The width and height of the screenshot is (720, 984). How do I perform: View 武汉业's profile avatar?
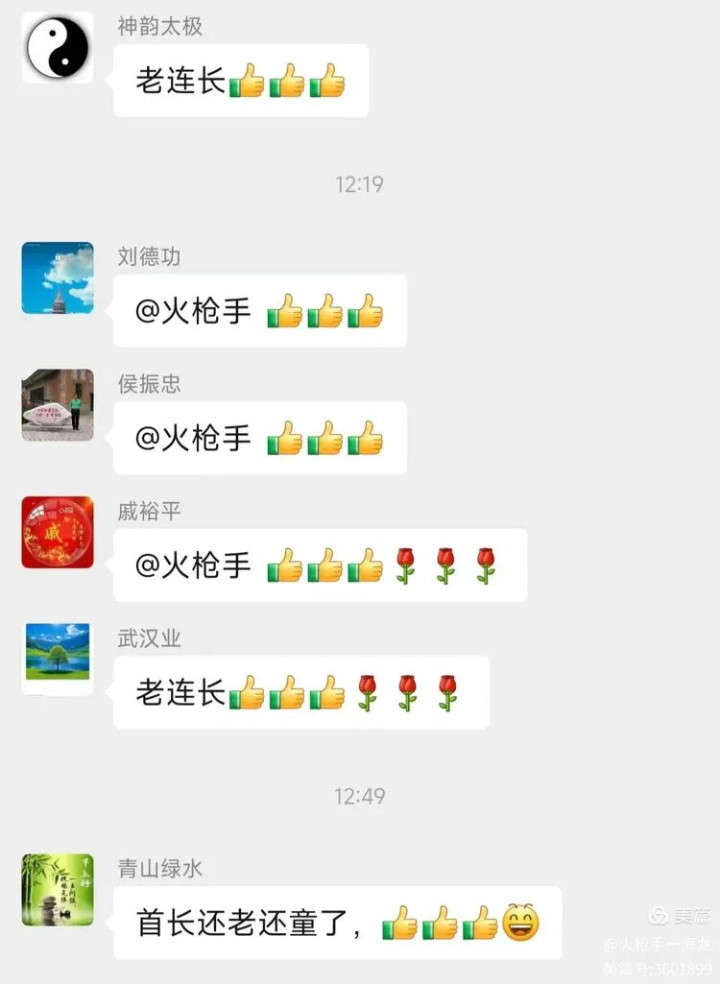pyautogui.click(x=58, y=658)
